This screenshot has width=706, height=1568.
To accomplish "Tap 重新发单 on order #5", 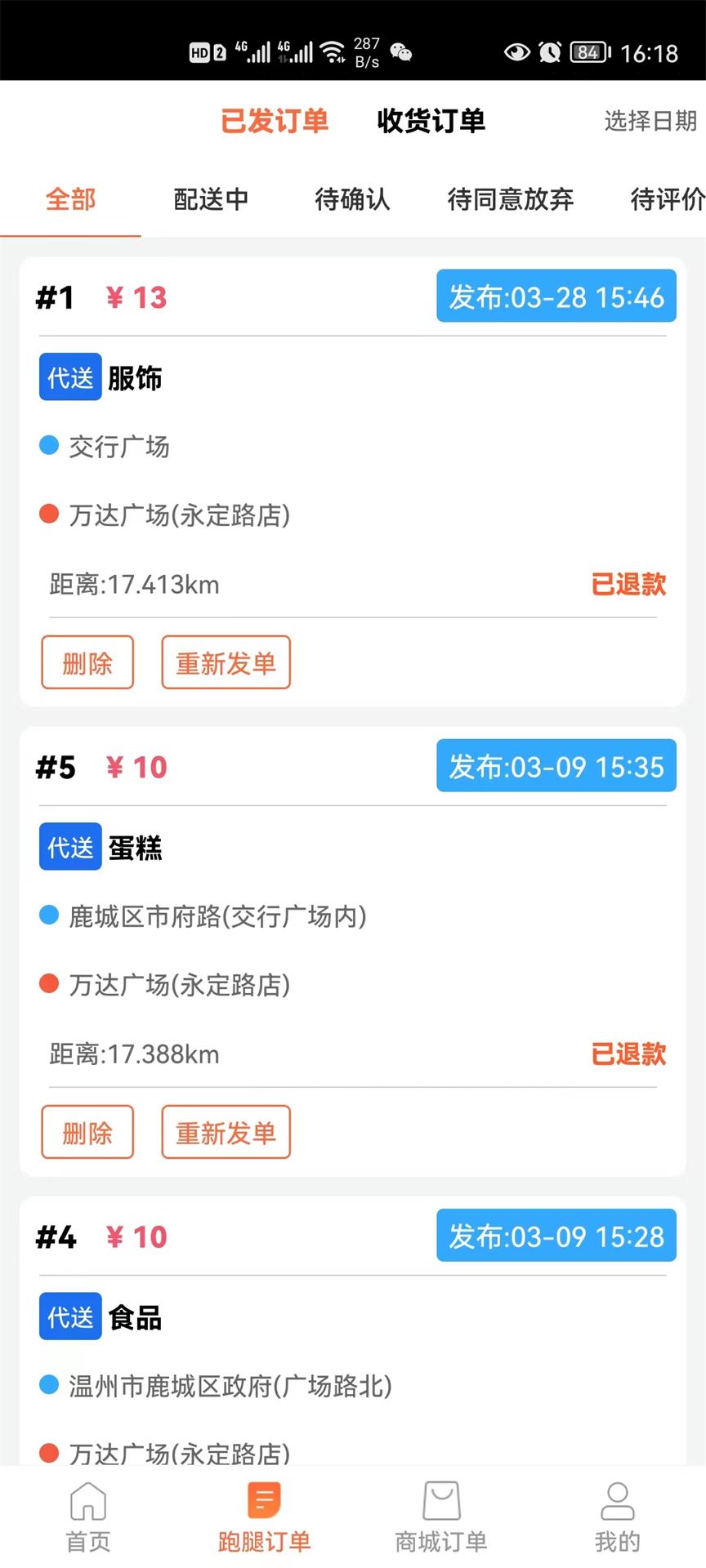I will click(x=226, y=1132).
